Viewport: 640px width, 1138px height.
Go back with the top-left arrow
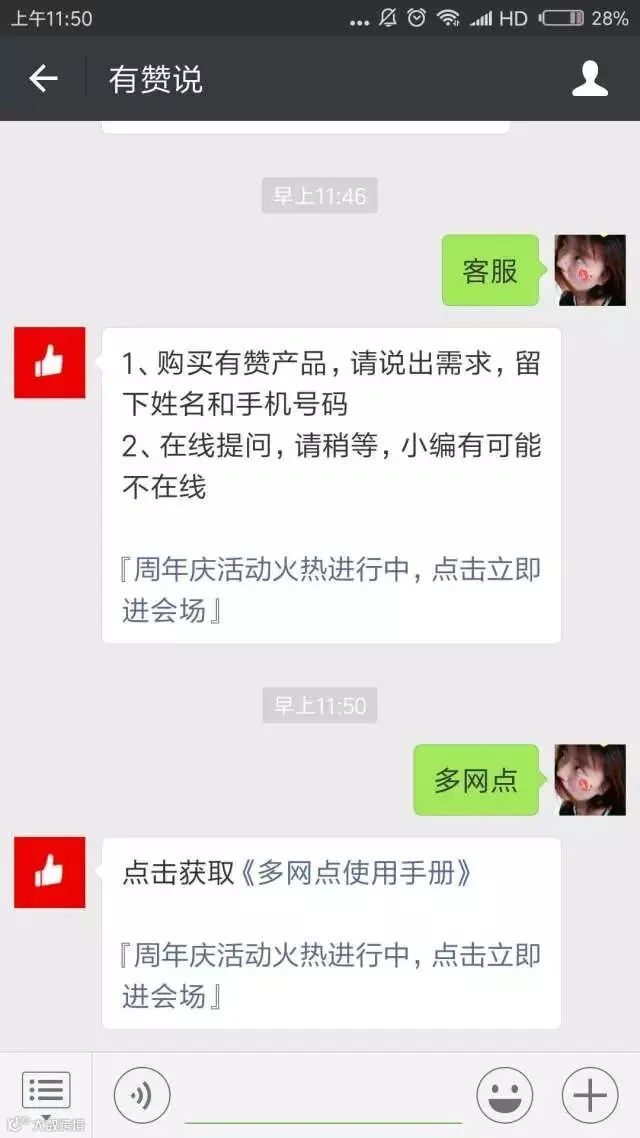tap(43, 78)
